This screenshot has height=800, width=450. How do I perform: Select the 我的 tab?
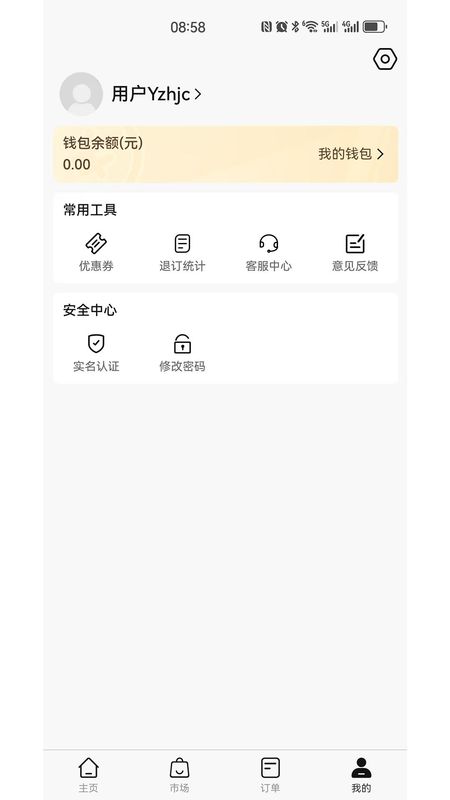click(x=361, y=774)
